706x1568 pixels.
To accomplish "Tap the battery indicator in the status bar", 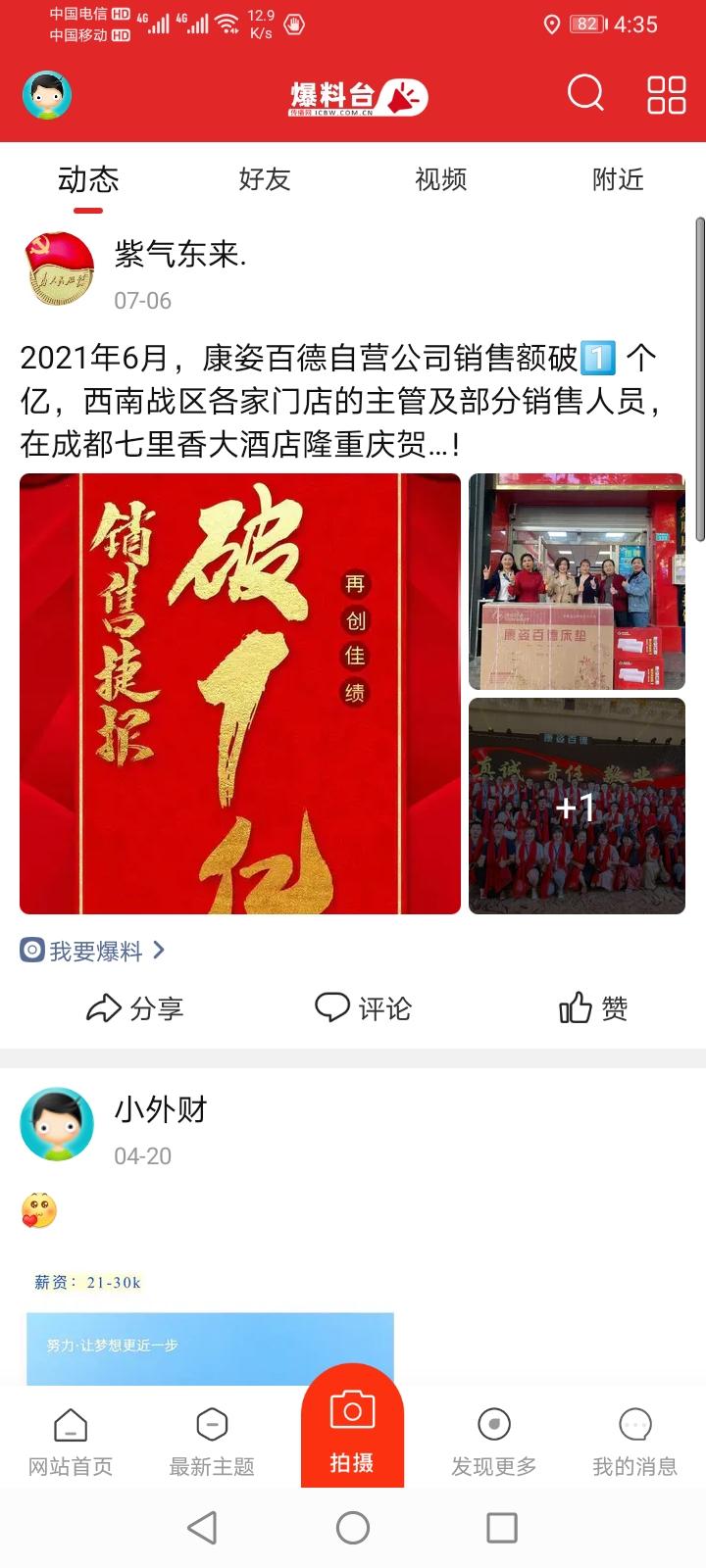I will pyautogui.click(x=588, y=24).
